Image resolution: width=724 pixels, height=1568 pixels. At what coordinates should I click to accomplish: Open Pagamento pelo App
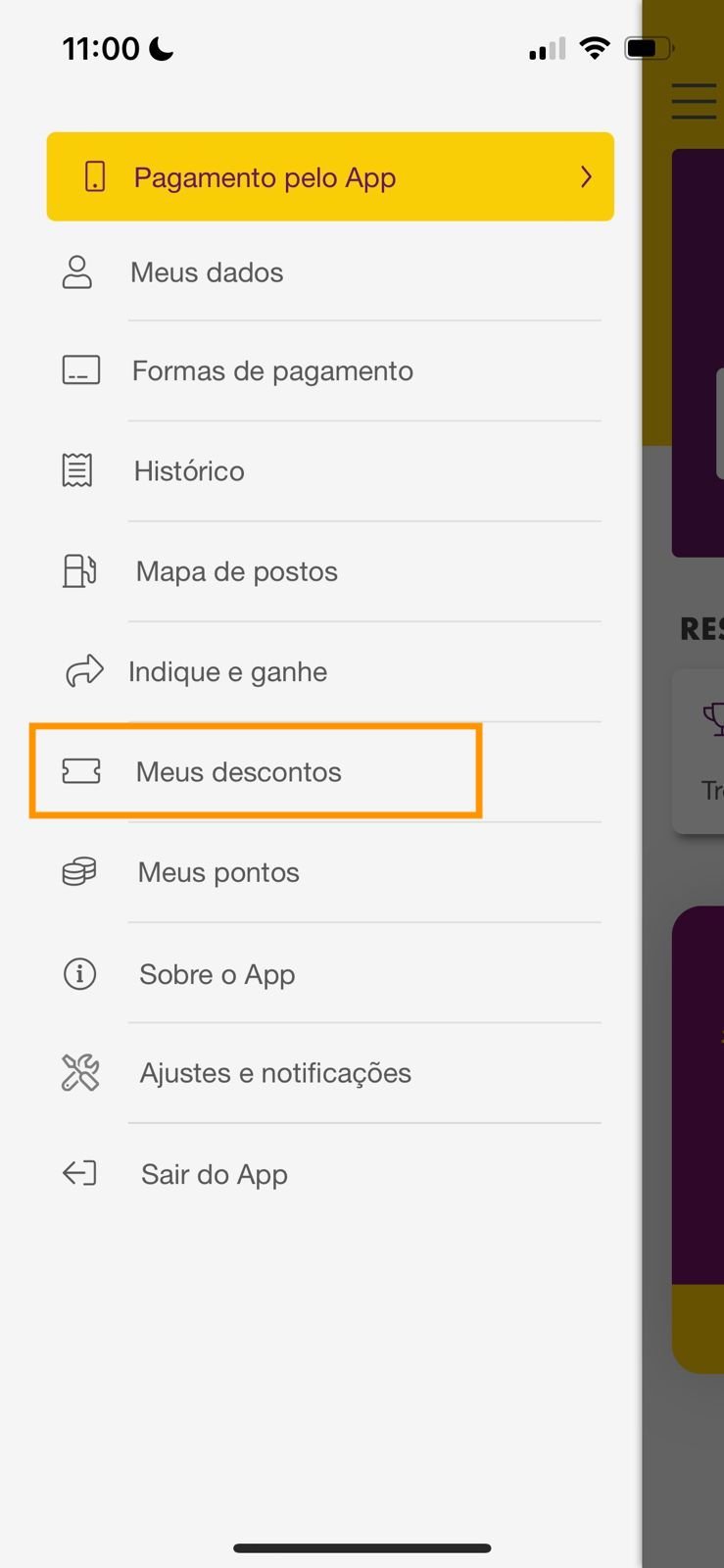click(x=330, y=176)
